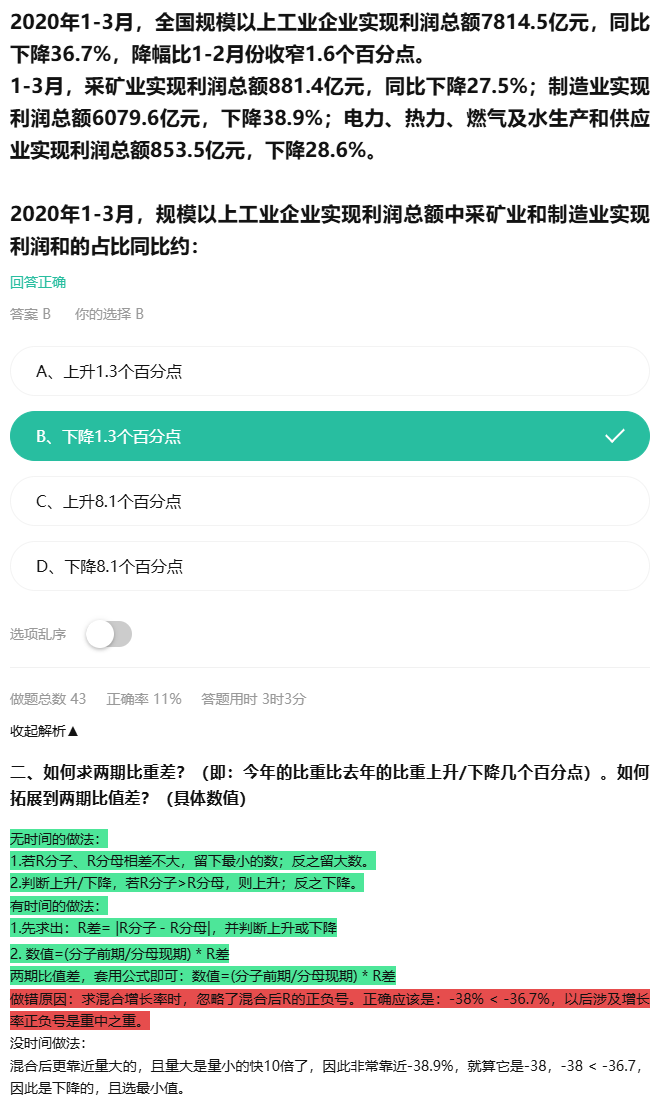Select option A 上升1.3个百分点
Viewport: 670px width, 1119px height.
click(x=330, y=371)
